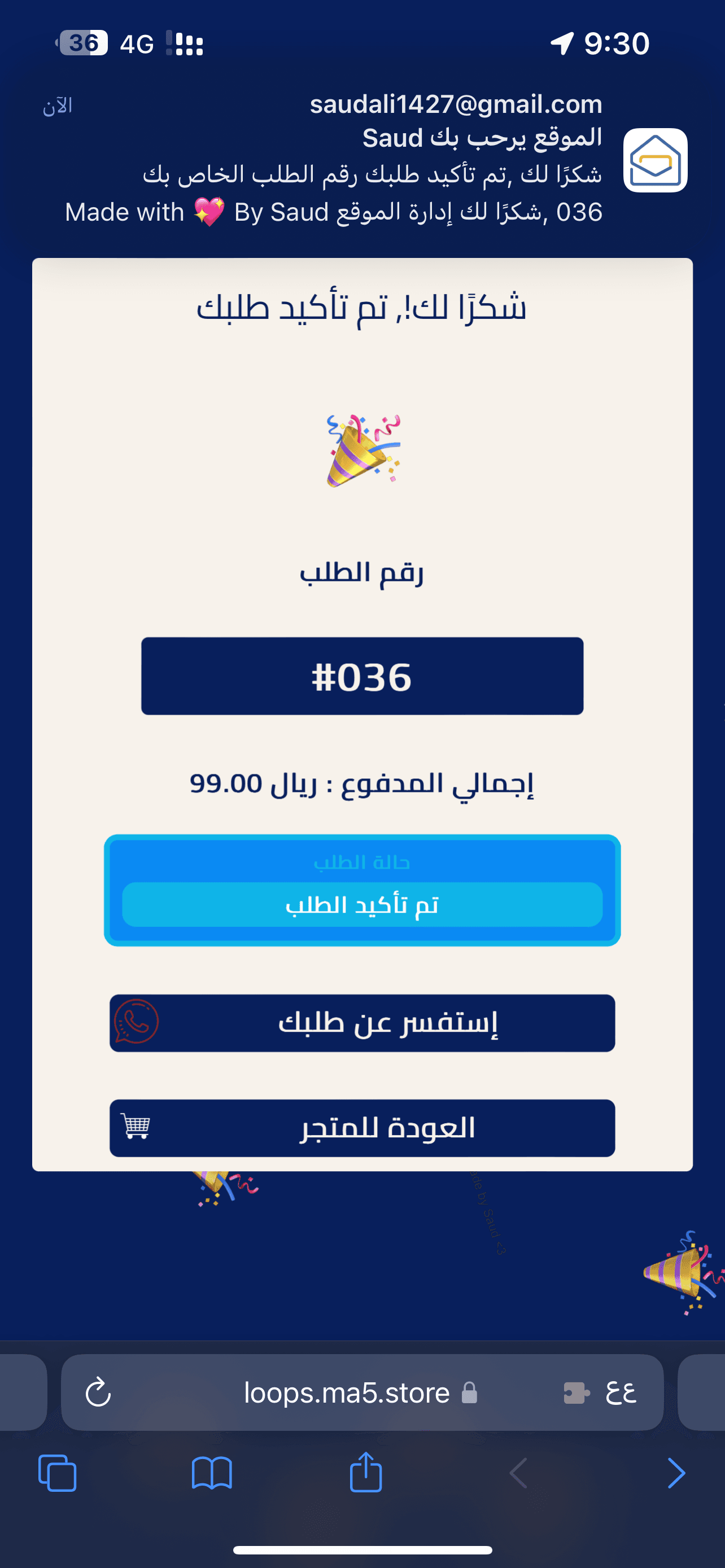Viewport: 725px width, 1568px height.
Task: Tap the loops.ma5.store address bar
Action: click(x=347, y=1392)
